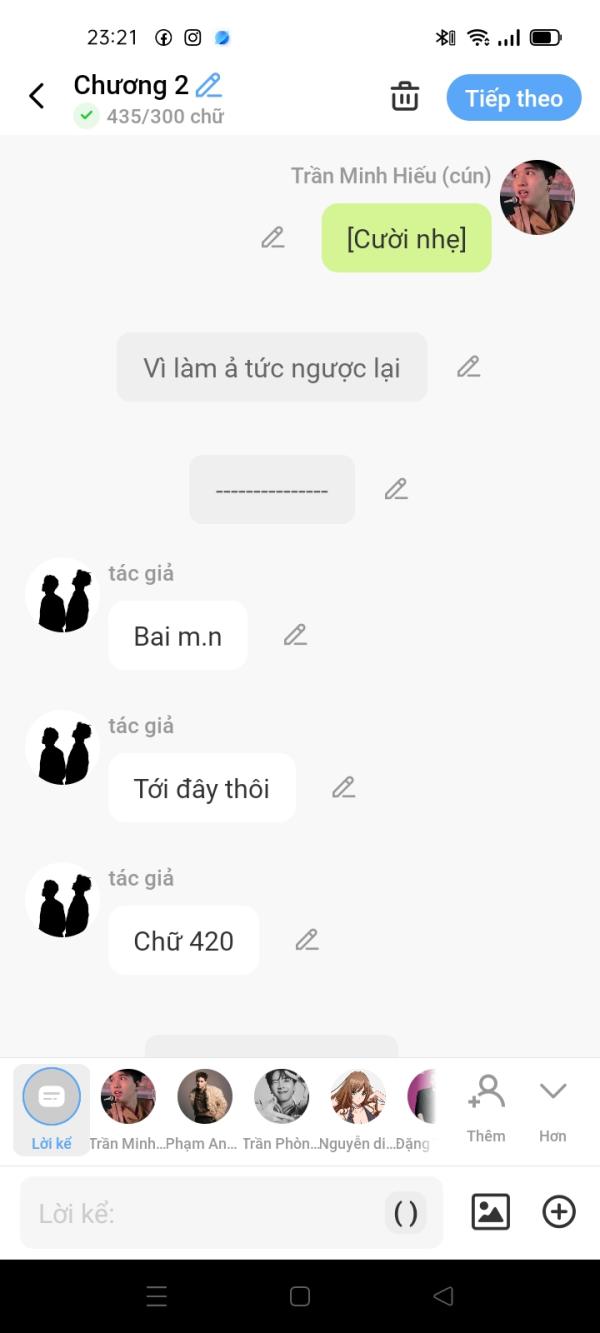Edit the [Cười nhẹ] message

pyautogui.click(x=273, y=238)
